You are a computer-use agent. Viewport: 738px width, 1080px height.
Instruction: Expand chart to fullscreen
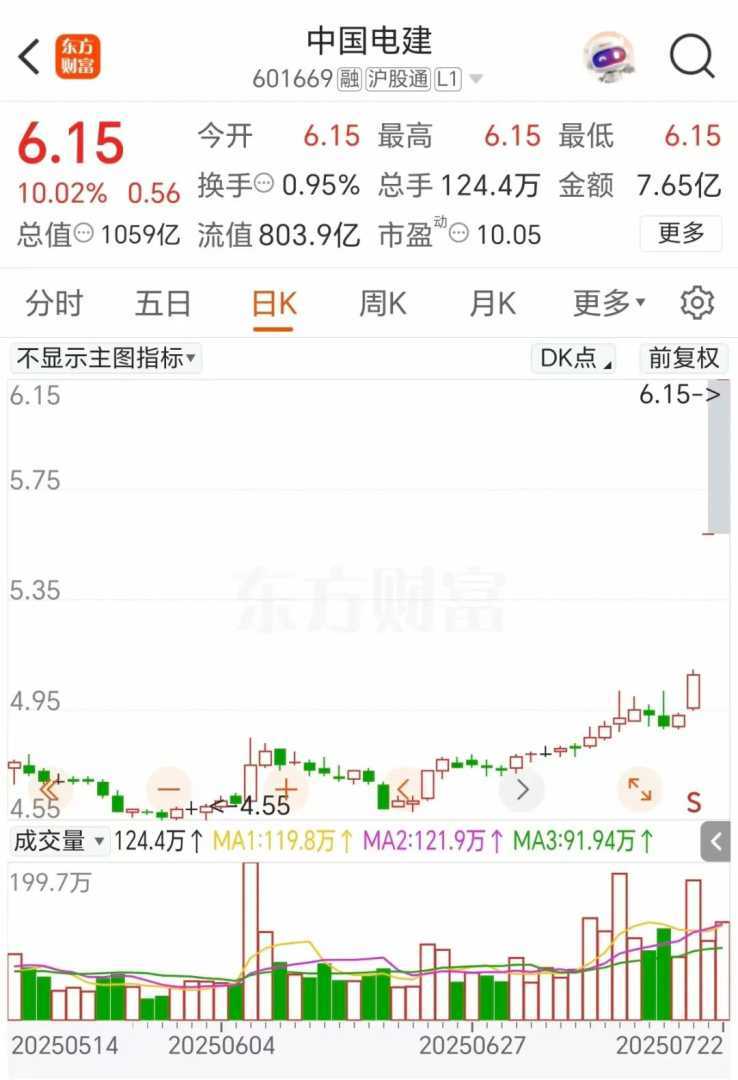click(639, 789)
